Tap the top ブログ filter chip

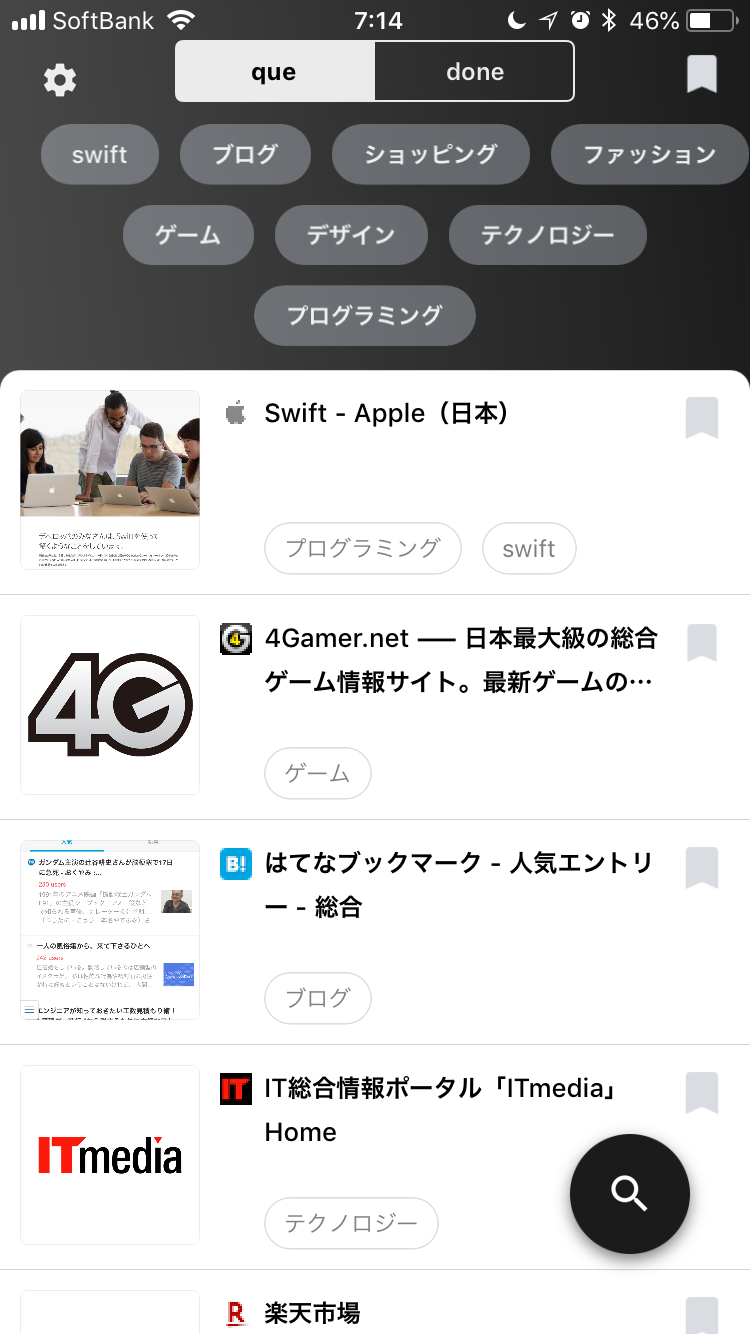click(x=245, y=154)
